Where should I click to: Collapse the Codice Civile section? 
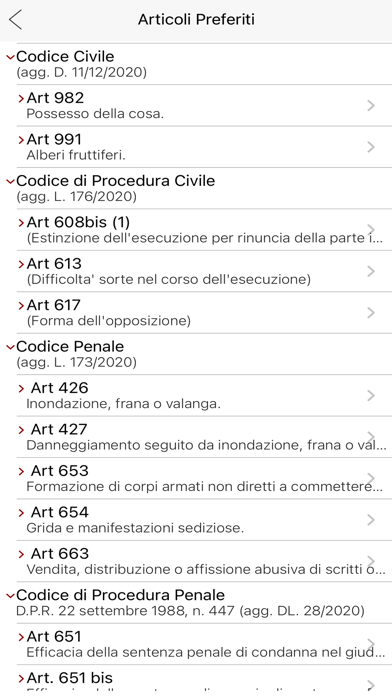click(196, 64)
